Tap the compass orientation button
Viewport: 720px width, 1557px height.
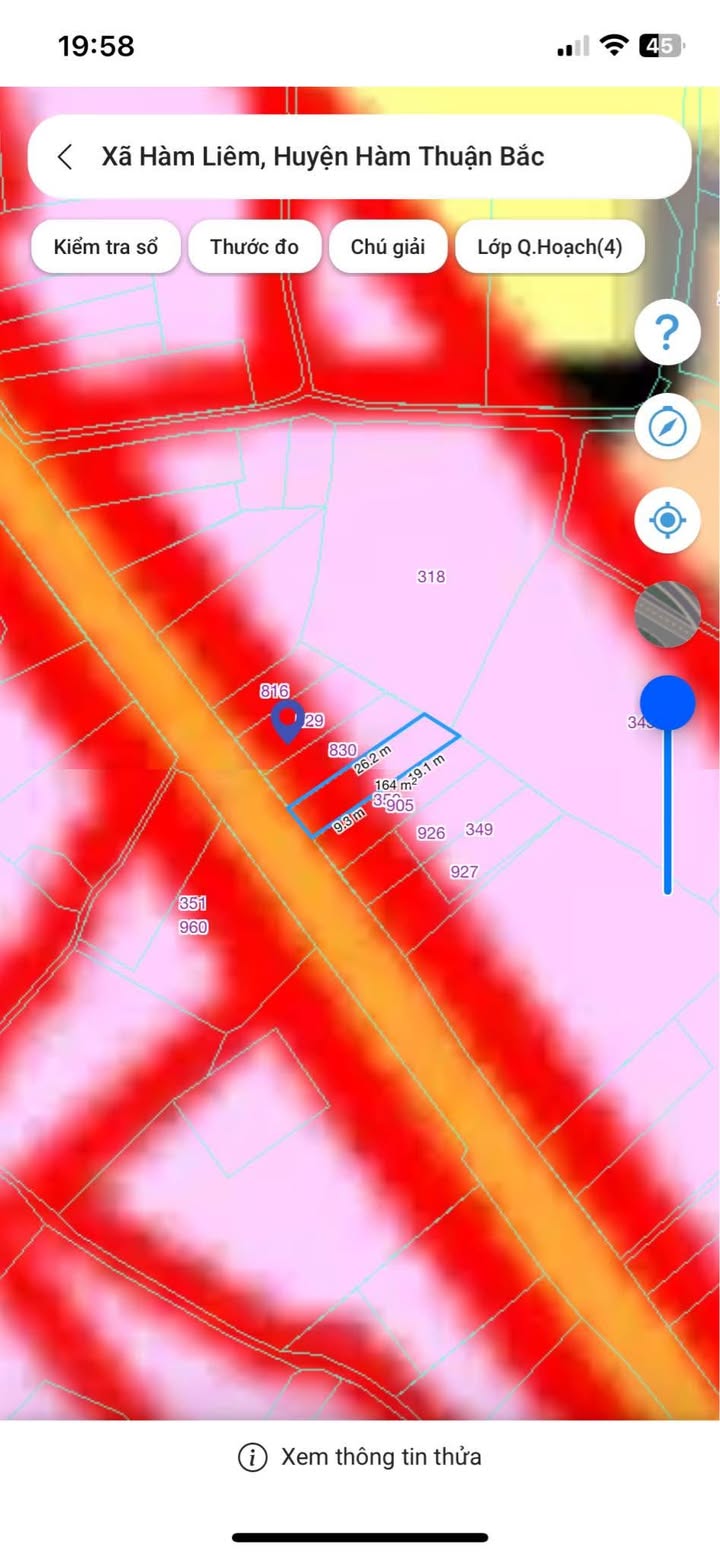pyautogui.click(x=666, y=427)
